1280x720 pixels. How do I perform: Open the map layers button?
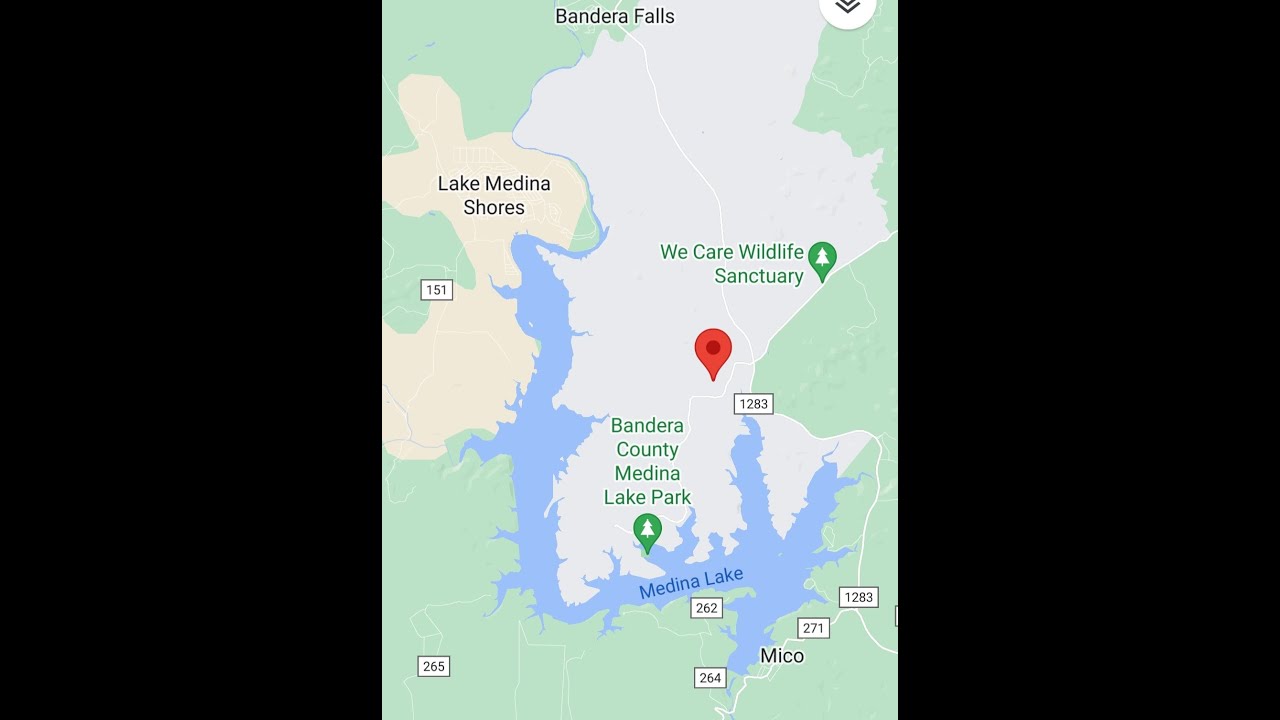847,8
